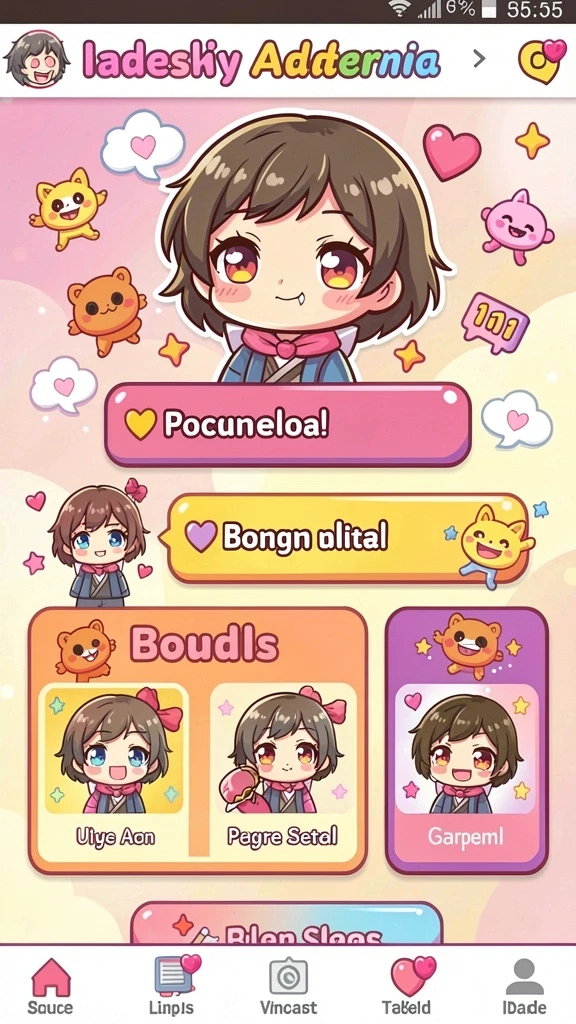This screenshot has width=576, height=1024.
Task: Tap the pink Pocuneloa! button
Action: point(288,425)
